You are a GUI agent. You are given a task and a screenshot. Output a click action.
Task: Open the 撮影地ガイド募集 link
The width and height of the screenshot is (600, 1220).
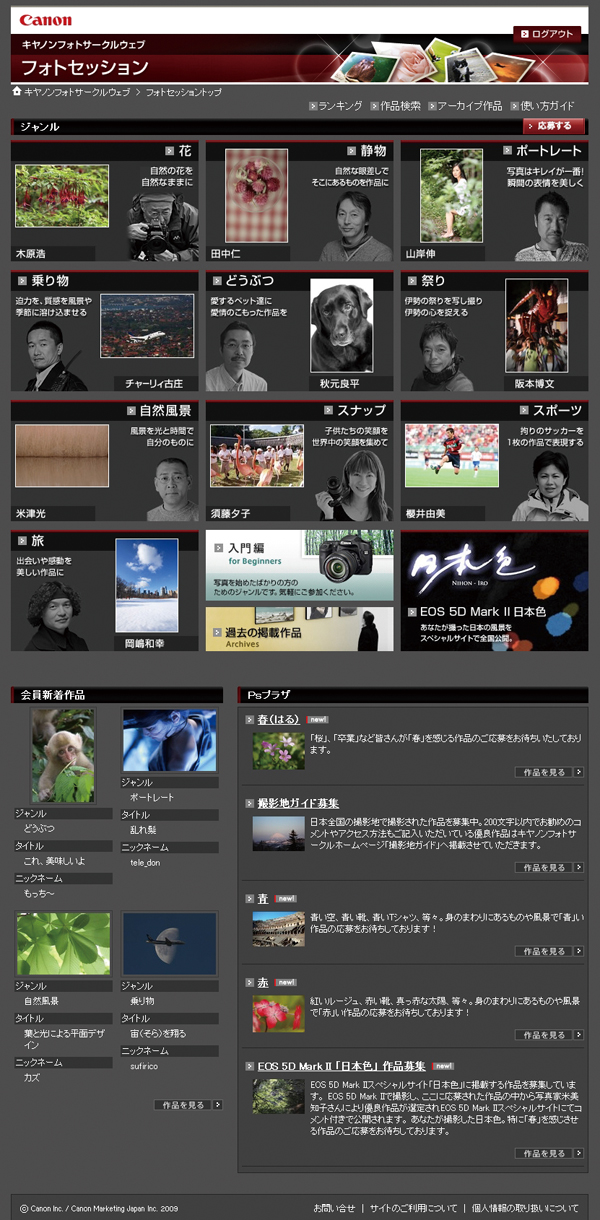point(298,803)
